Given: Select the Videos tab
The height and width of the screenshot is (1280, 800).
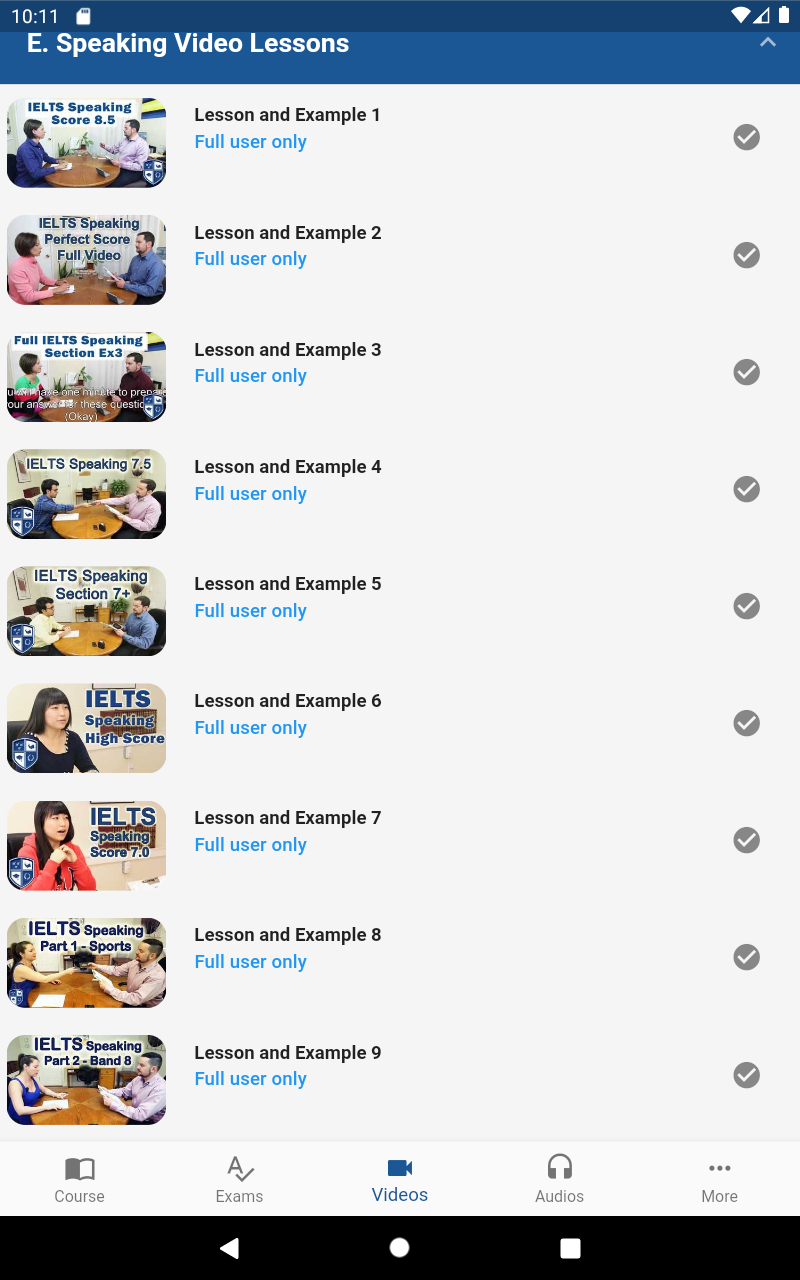Looking at the screenshot, I should (400, 1180).
